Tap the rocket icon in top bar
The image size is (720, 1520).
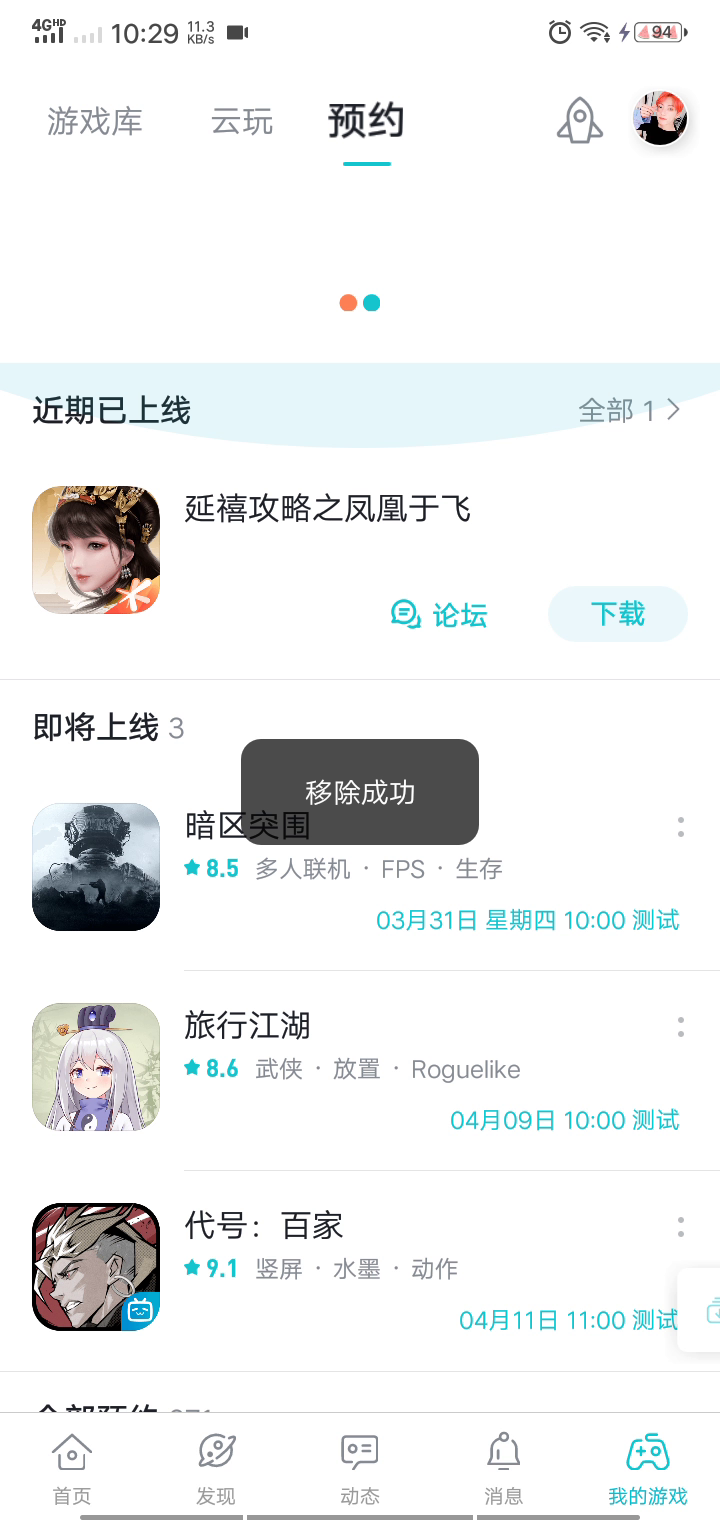click(579, 122)
